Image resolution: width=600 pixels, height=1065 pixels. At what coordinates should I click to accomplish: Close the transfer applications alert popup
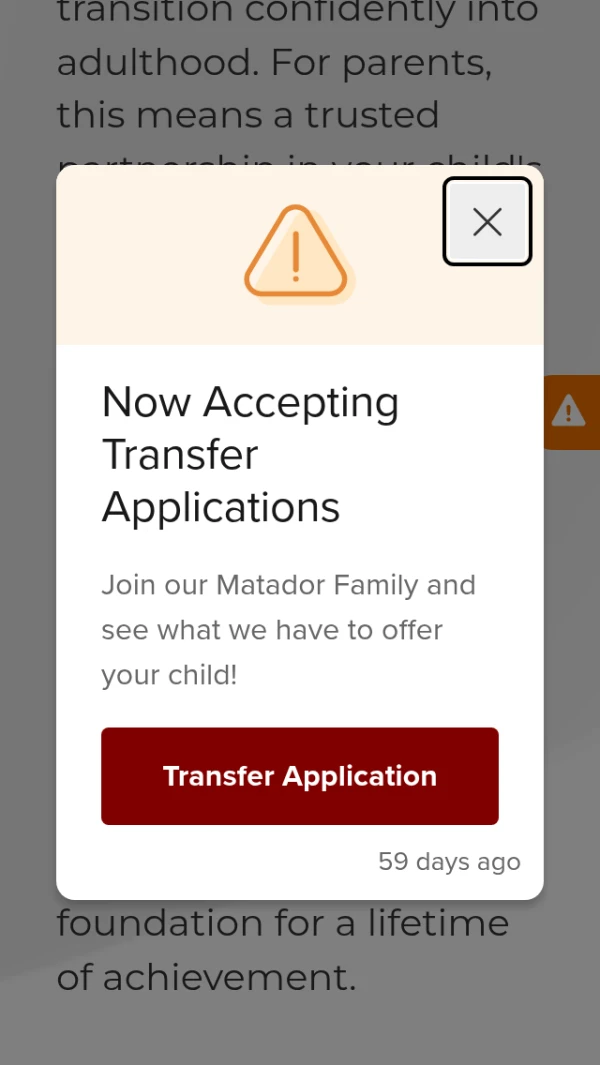click(487, 222)
